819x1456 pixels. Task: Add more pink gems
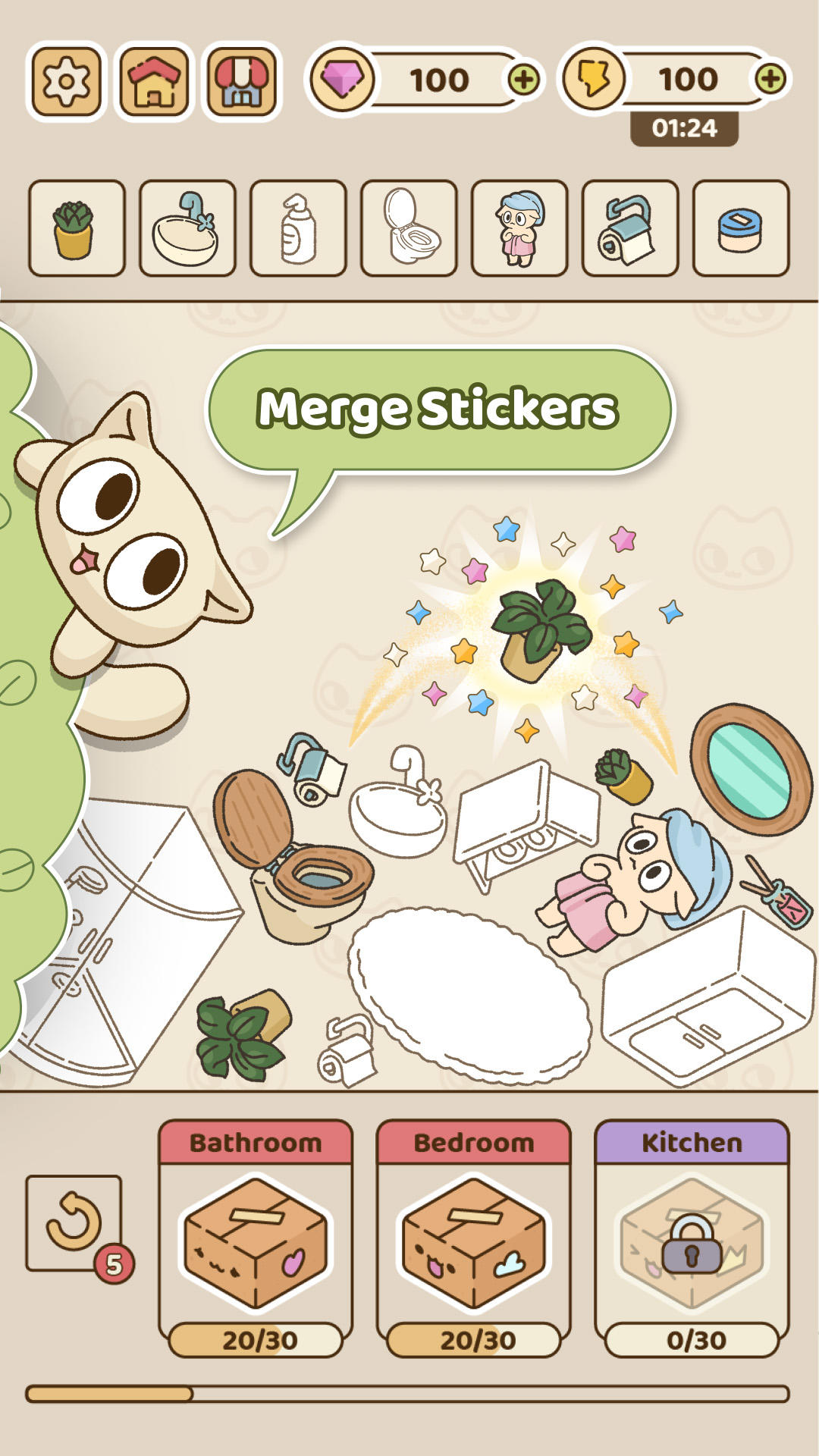(x=523, y=80)
